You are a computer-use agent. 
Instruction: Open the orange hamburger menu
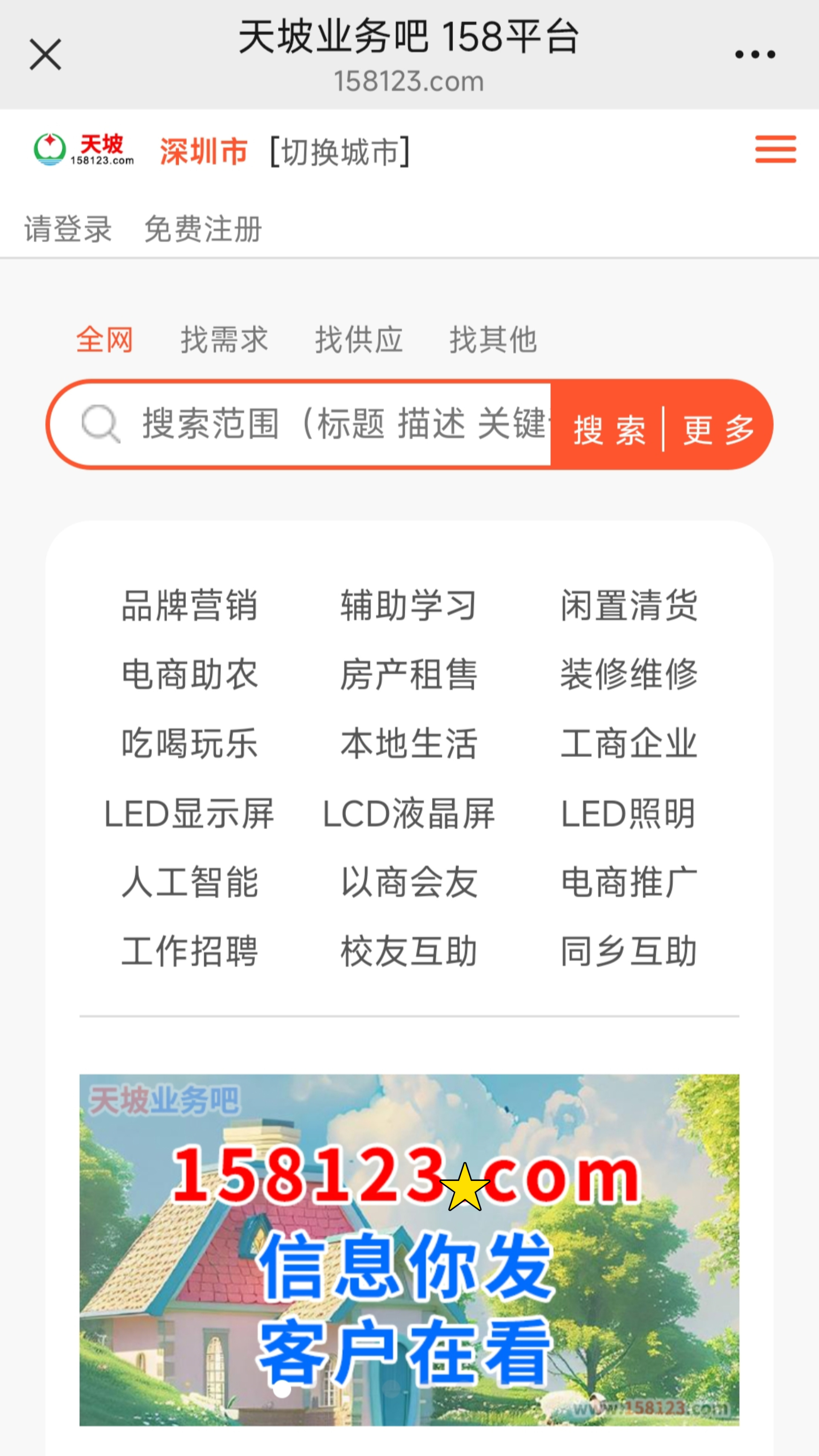(x=775, y=149)
